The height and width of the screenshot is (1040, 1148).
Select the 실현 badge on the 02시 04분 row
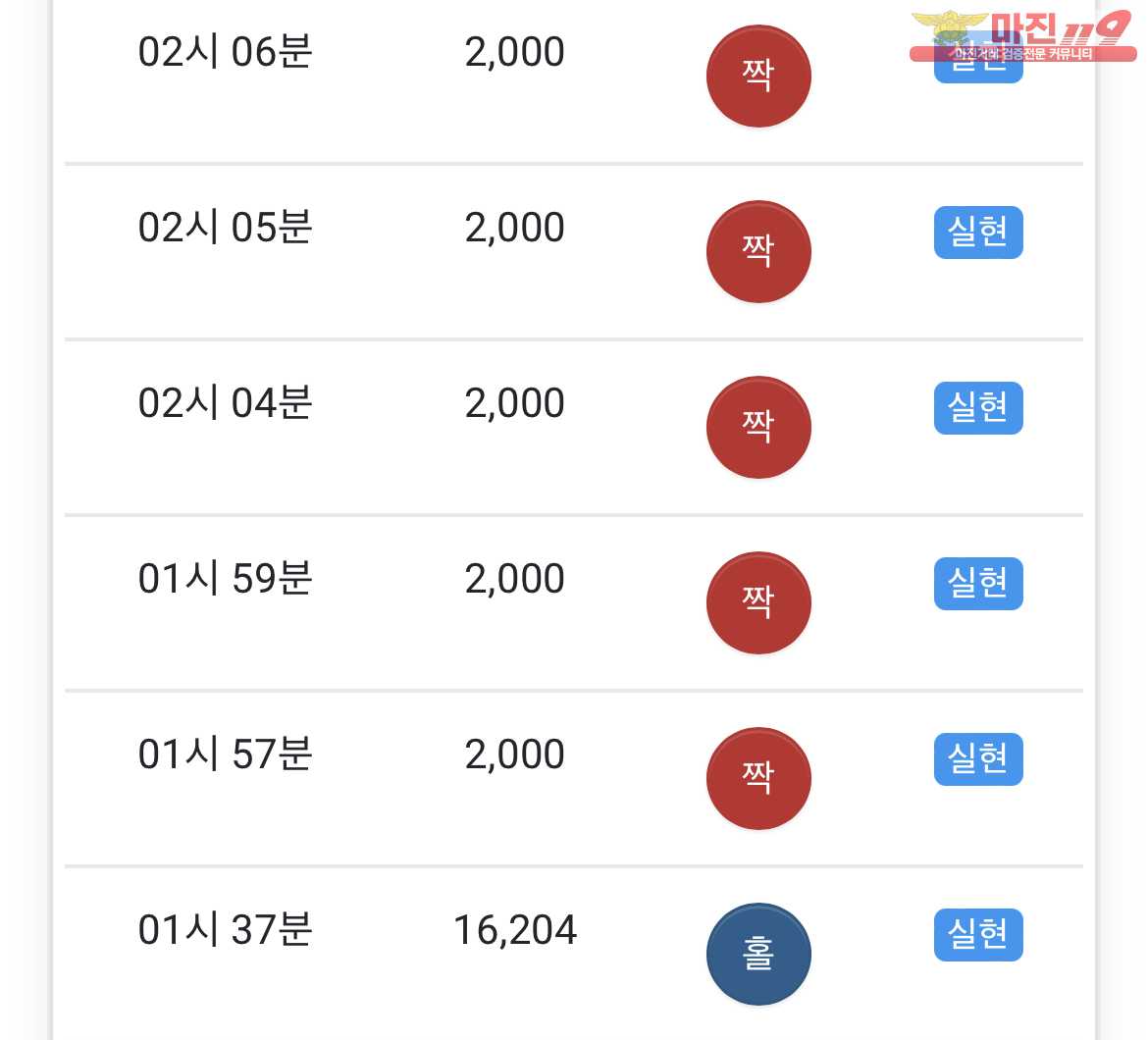point(977,407)
